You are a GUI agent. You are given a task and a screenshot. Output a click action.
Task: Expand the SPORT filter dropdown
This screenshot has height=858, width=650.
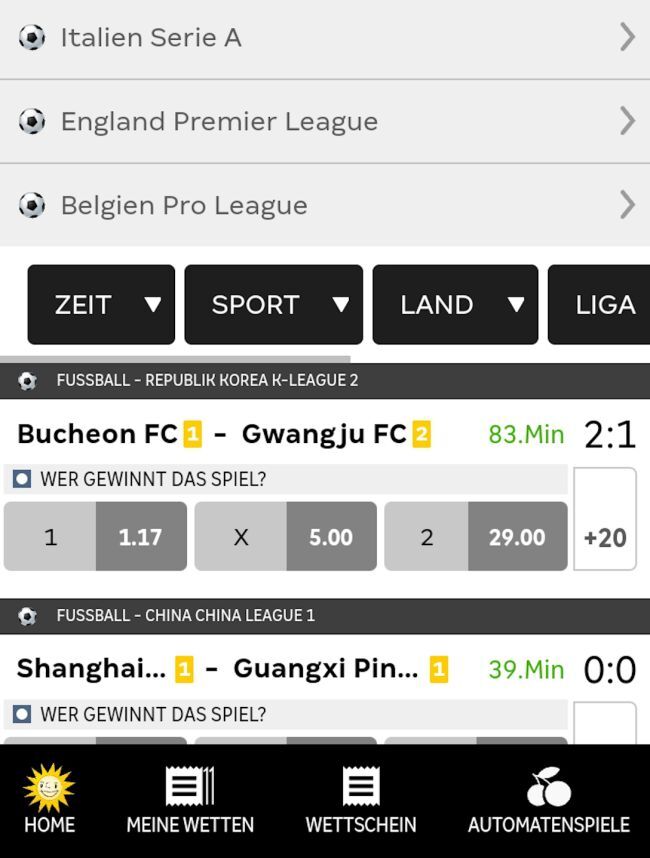point(273,305)
